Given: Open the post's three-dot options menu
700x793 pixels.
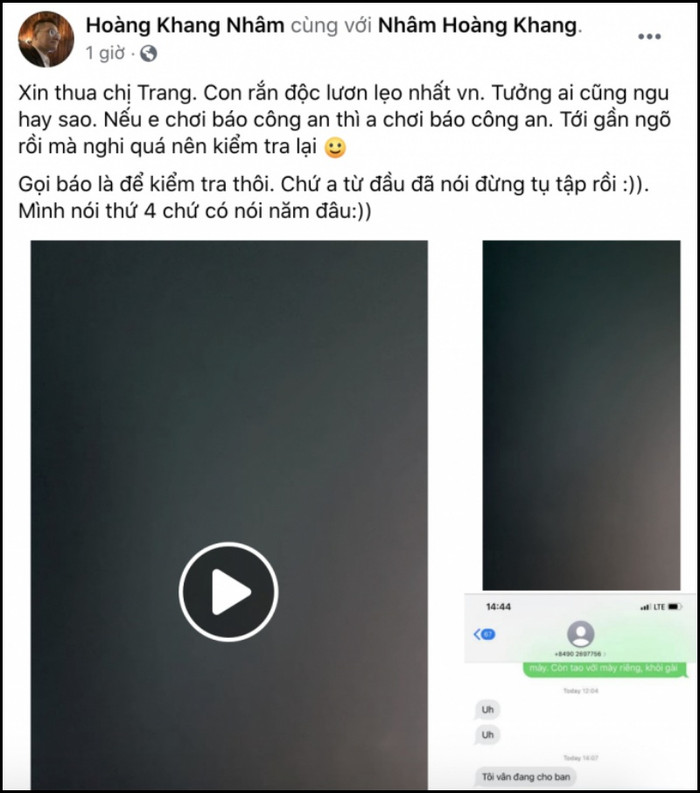Looking at the screenshot, I should click(649, 37).
